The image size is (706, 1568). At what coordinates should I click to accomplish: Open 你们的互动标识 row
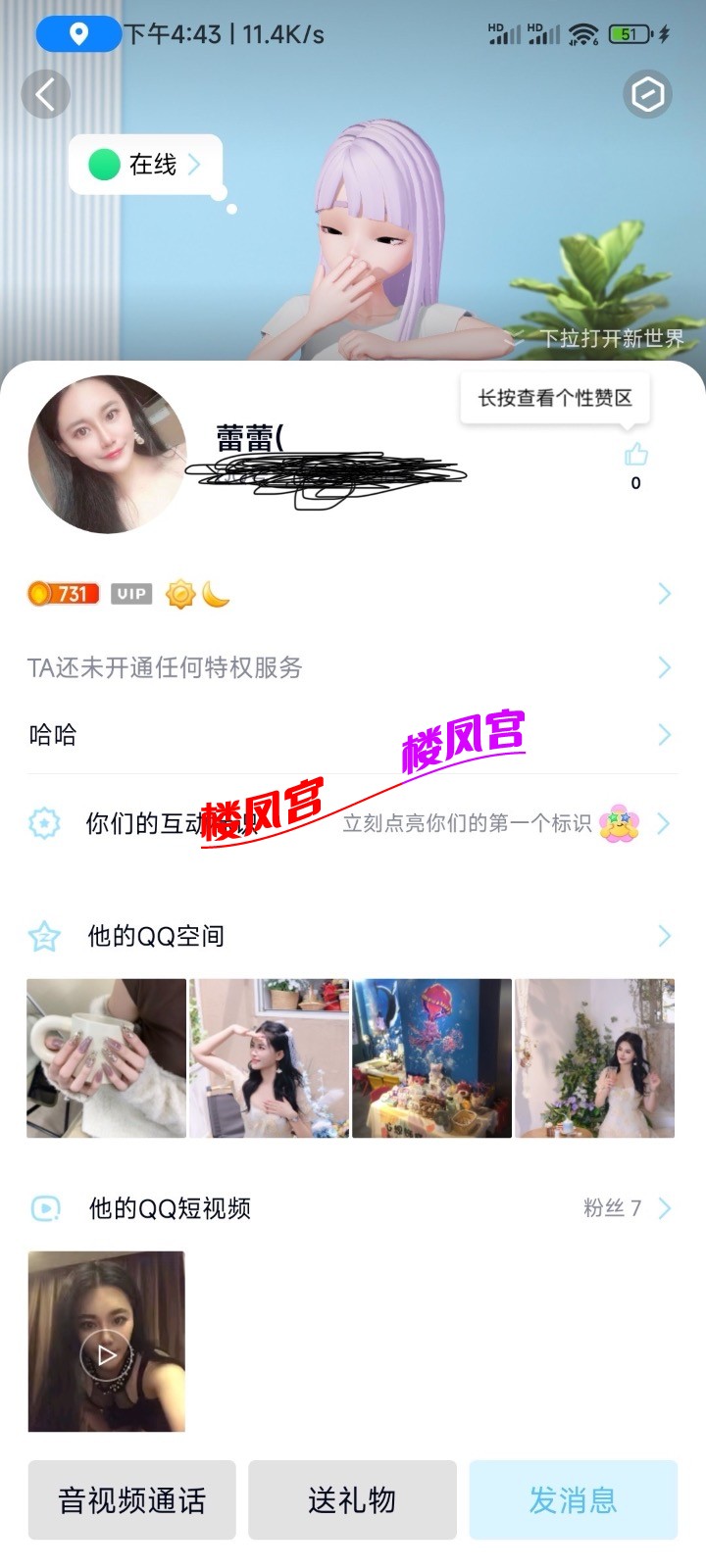point(351,823)
